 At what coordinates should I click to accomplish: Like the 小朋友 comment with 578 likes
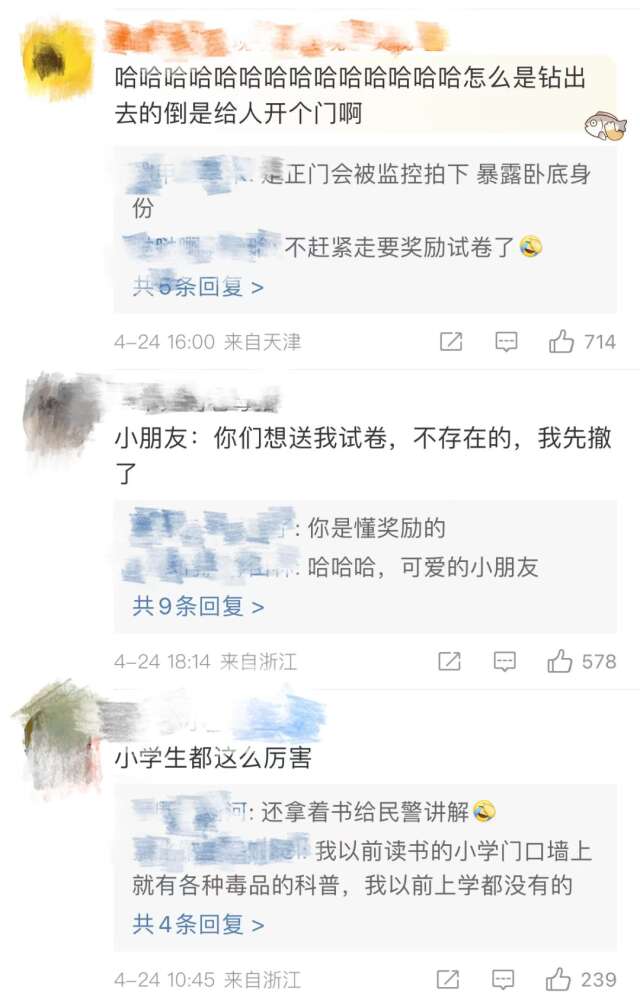[561, 661]
